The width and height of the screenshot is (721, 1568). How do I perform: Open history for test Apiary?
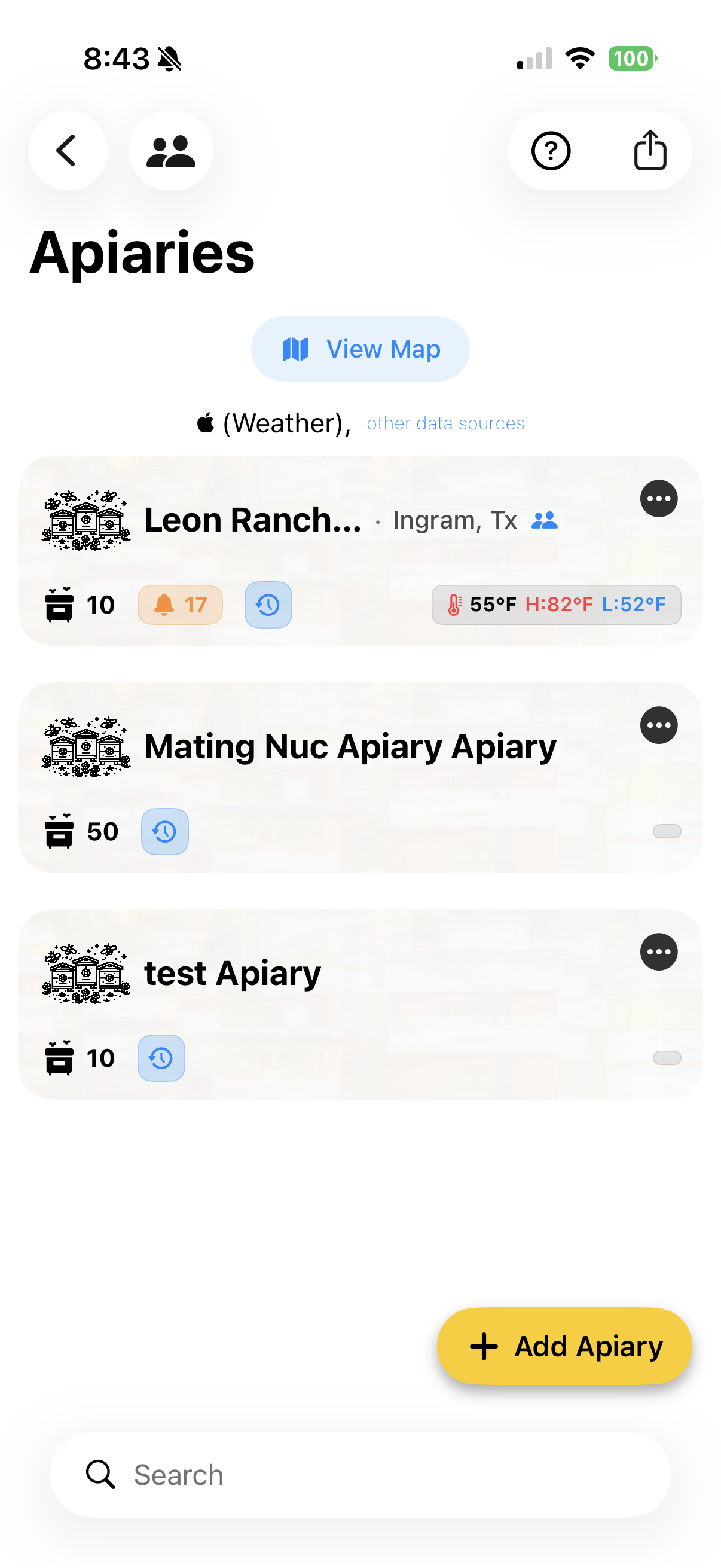point(161,1058)
